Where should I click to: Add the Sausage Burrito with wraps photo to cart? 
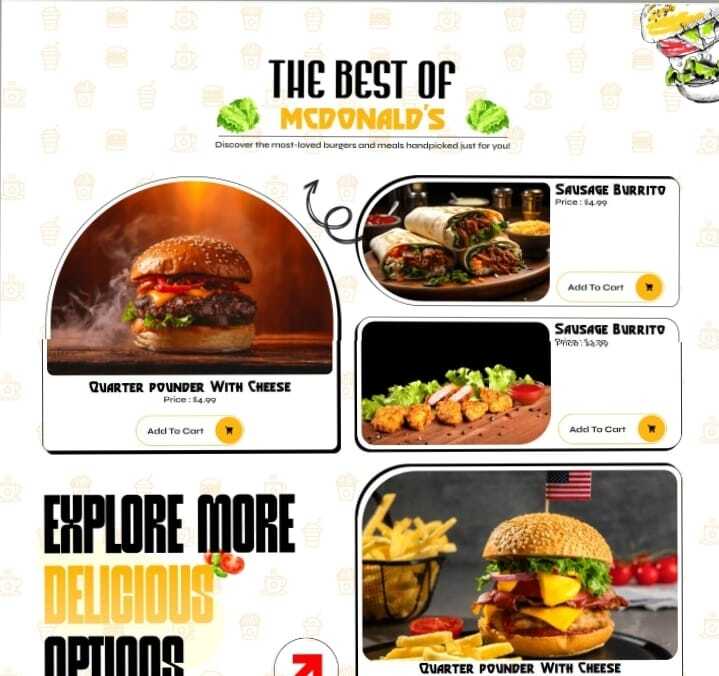(610, 287)
